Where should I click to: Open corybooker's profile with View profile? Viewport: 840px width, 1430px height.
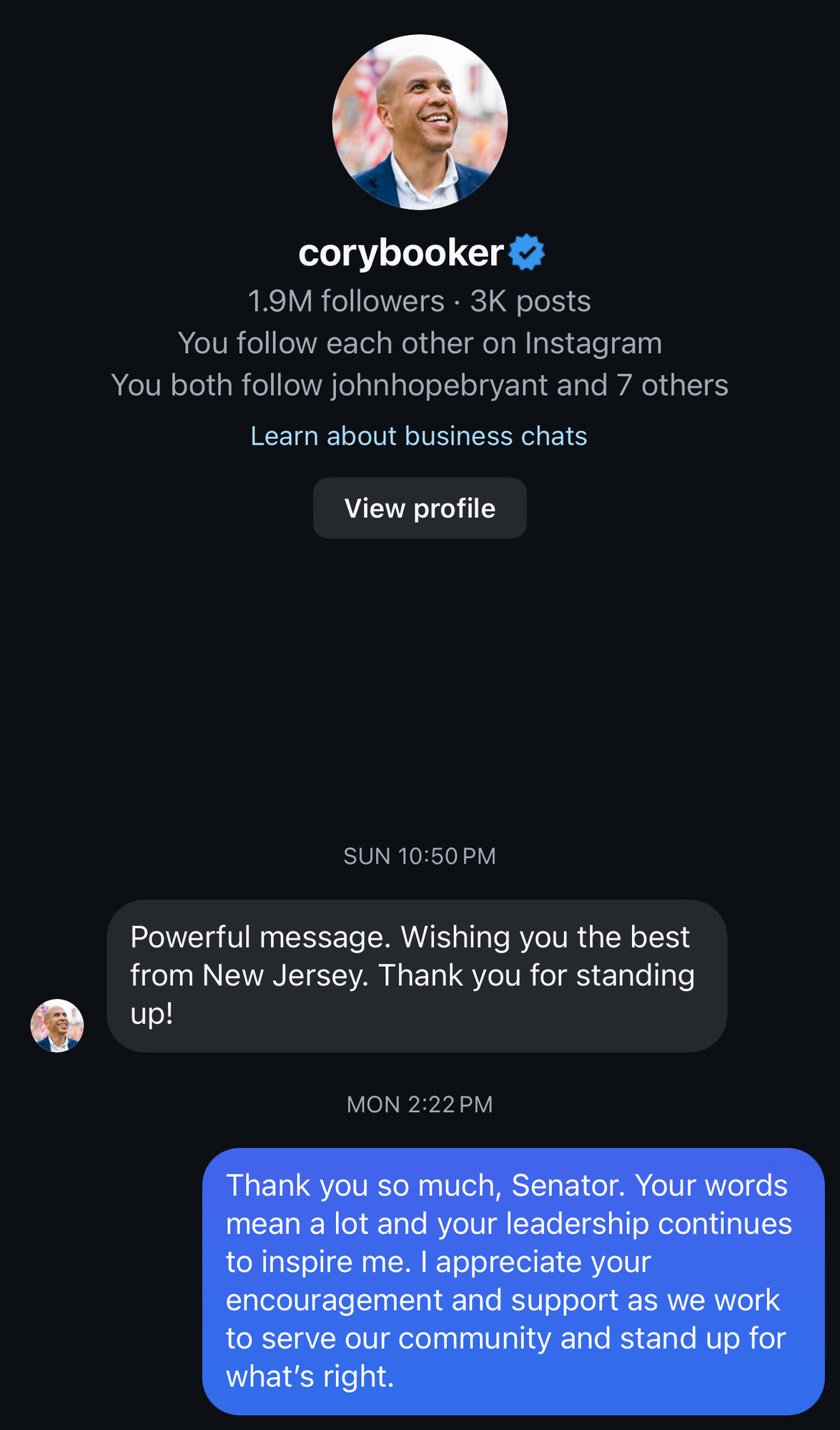pyautogui.click(x=420, y=508)
